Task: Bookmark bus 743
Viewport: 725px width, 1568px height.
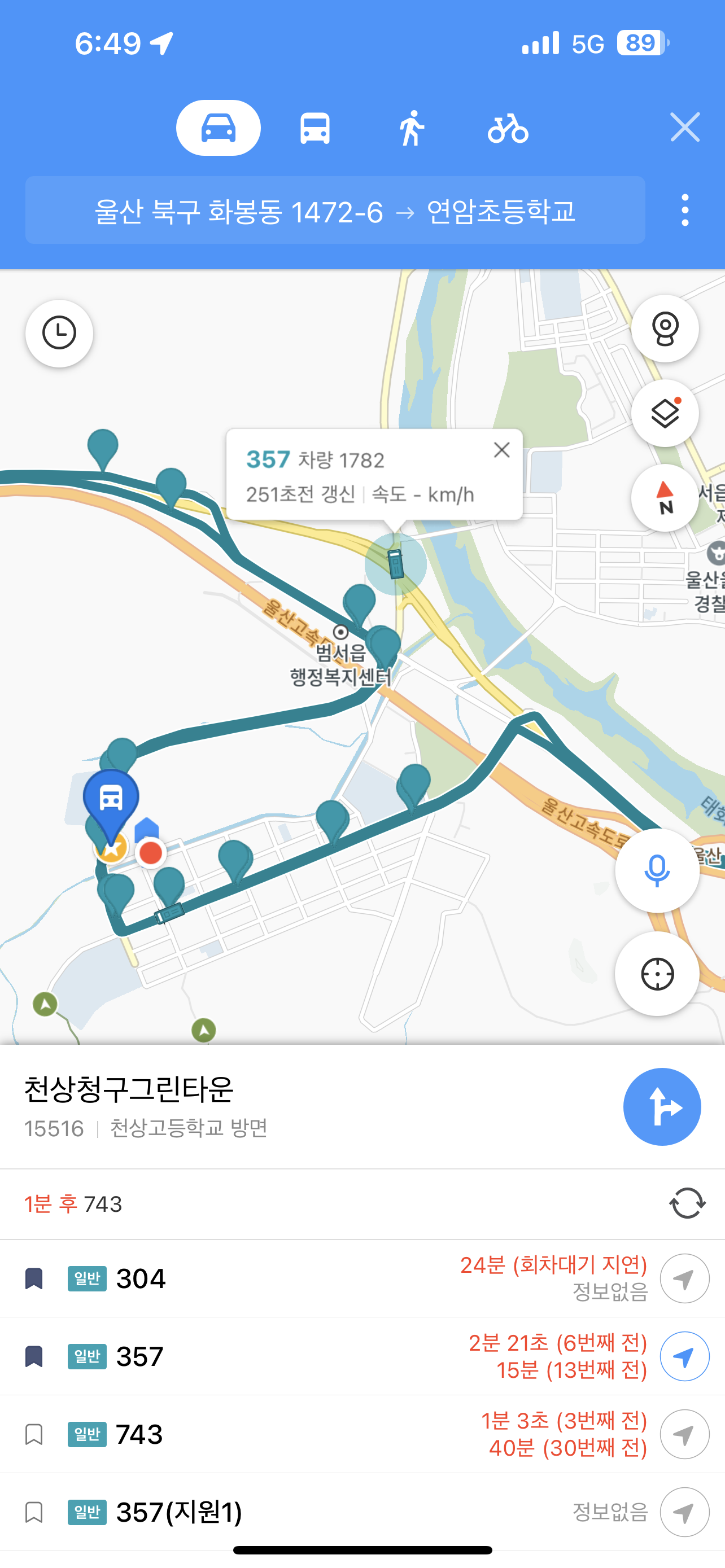Action: click(34, 1434)
